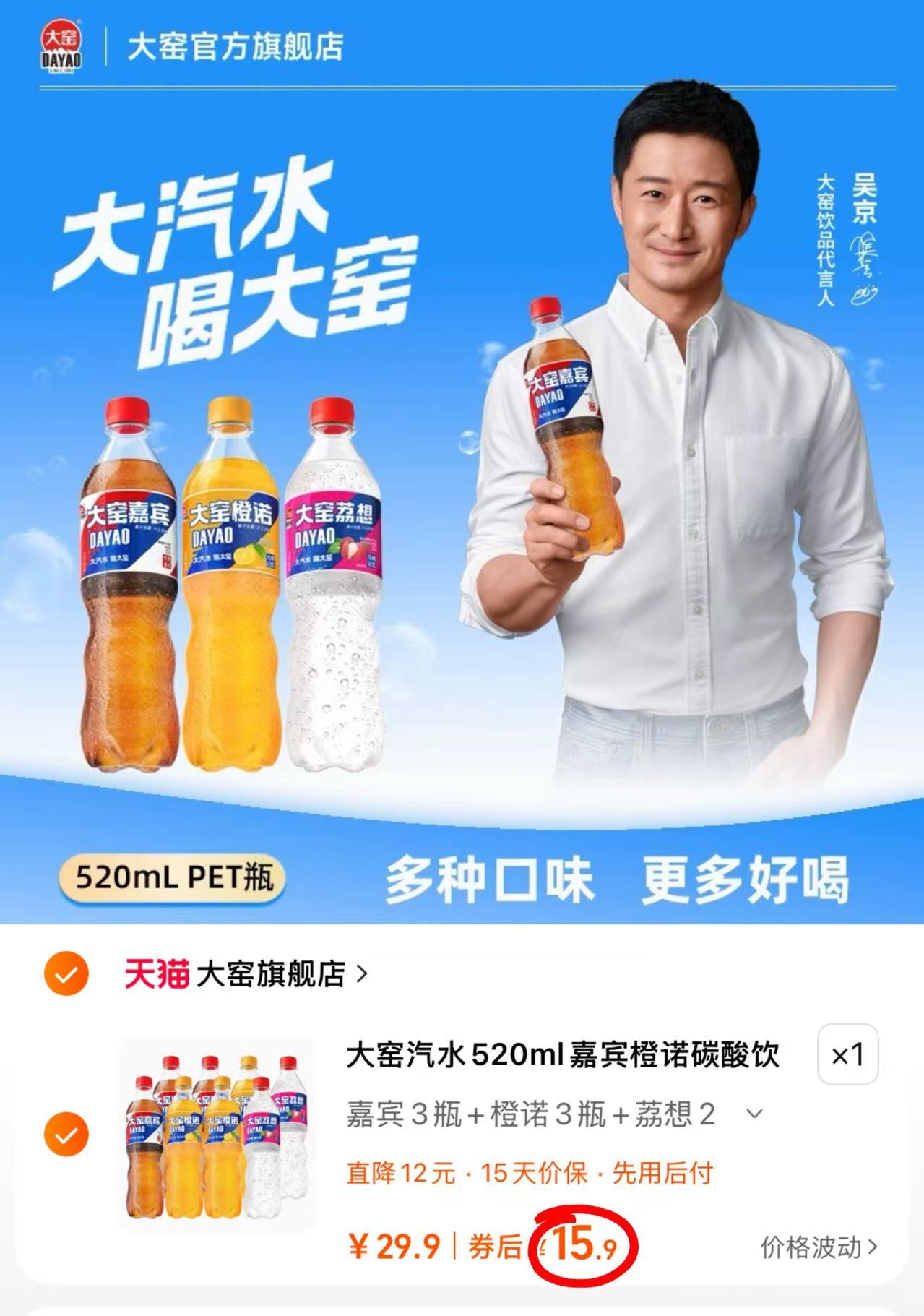
Task: Click the Tmall 天猫 logo icon
Action: click(158, 974)
